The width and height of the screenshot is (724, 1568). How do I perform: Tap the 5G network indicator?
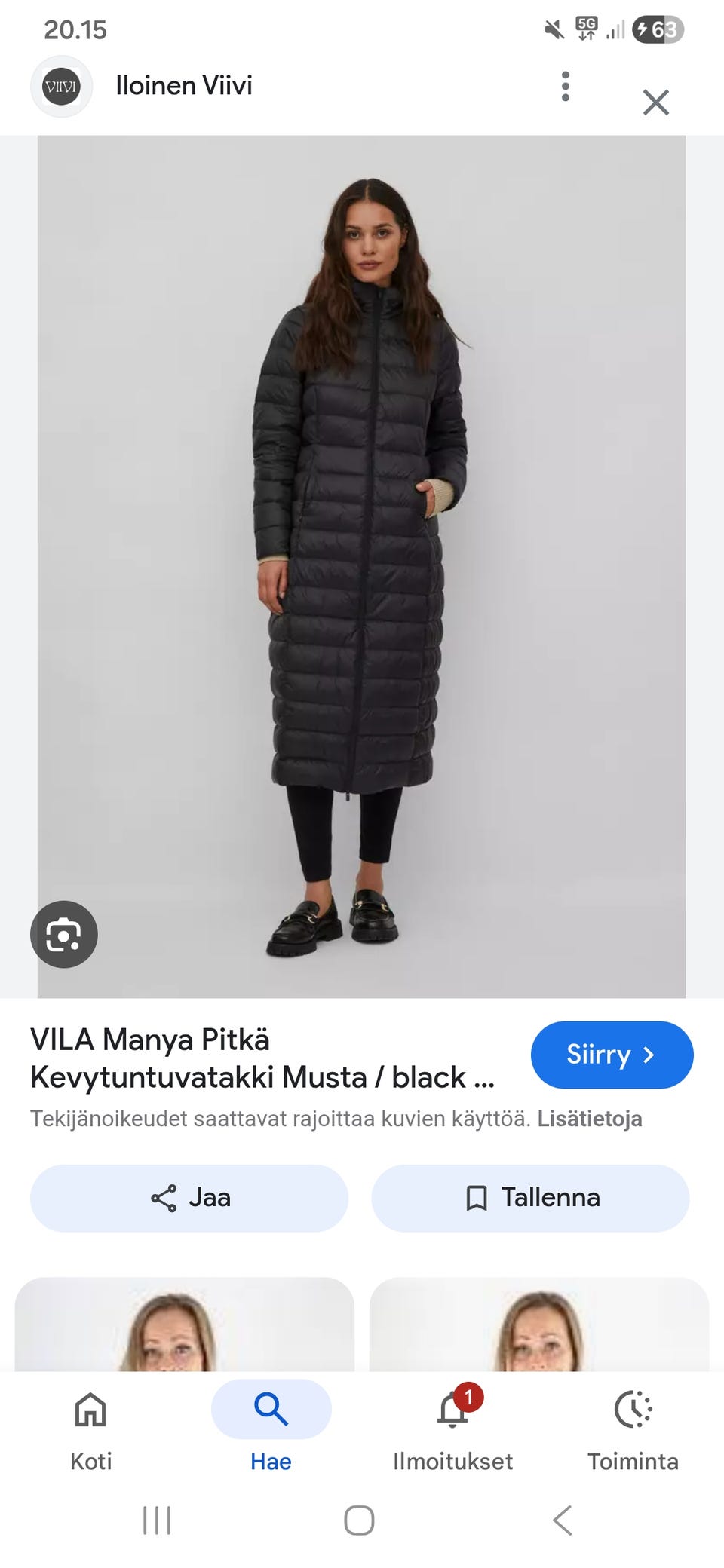pyautogui.click(x=587, y=30)
